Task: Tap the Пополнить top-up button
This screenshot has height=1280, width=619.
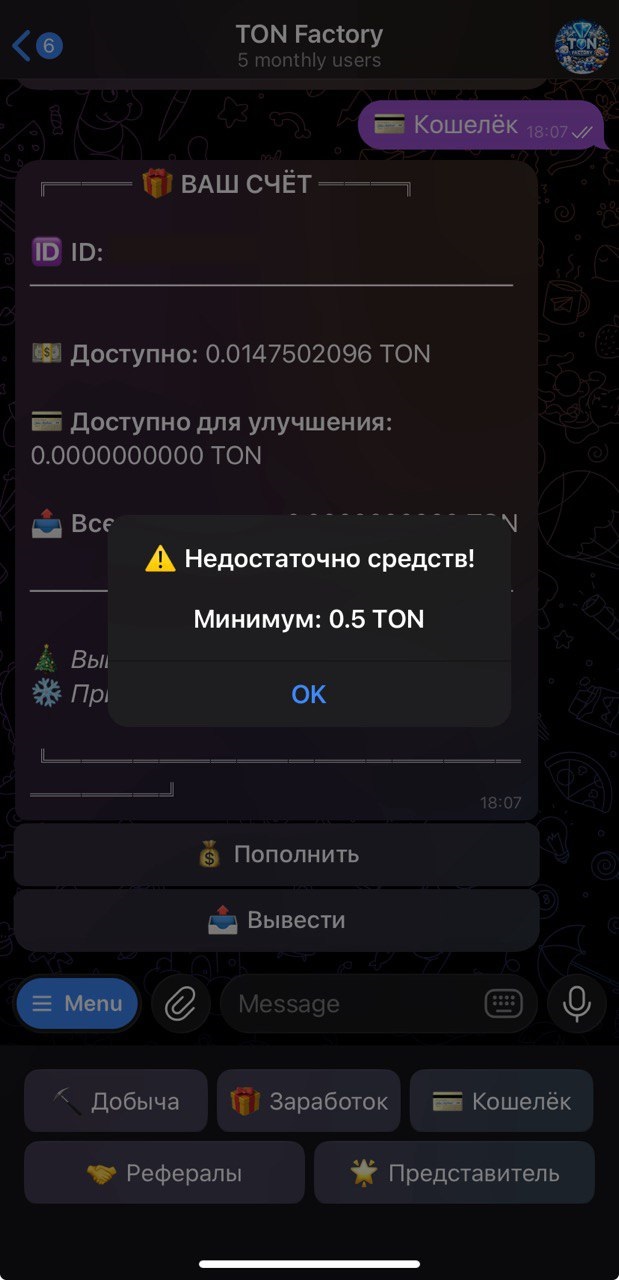Action: [x=277, y=855]
